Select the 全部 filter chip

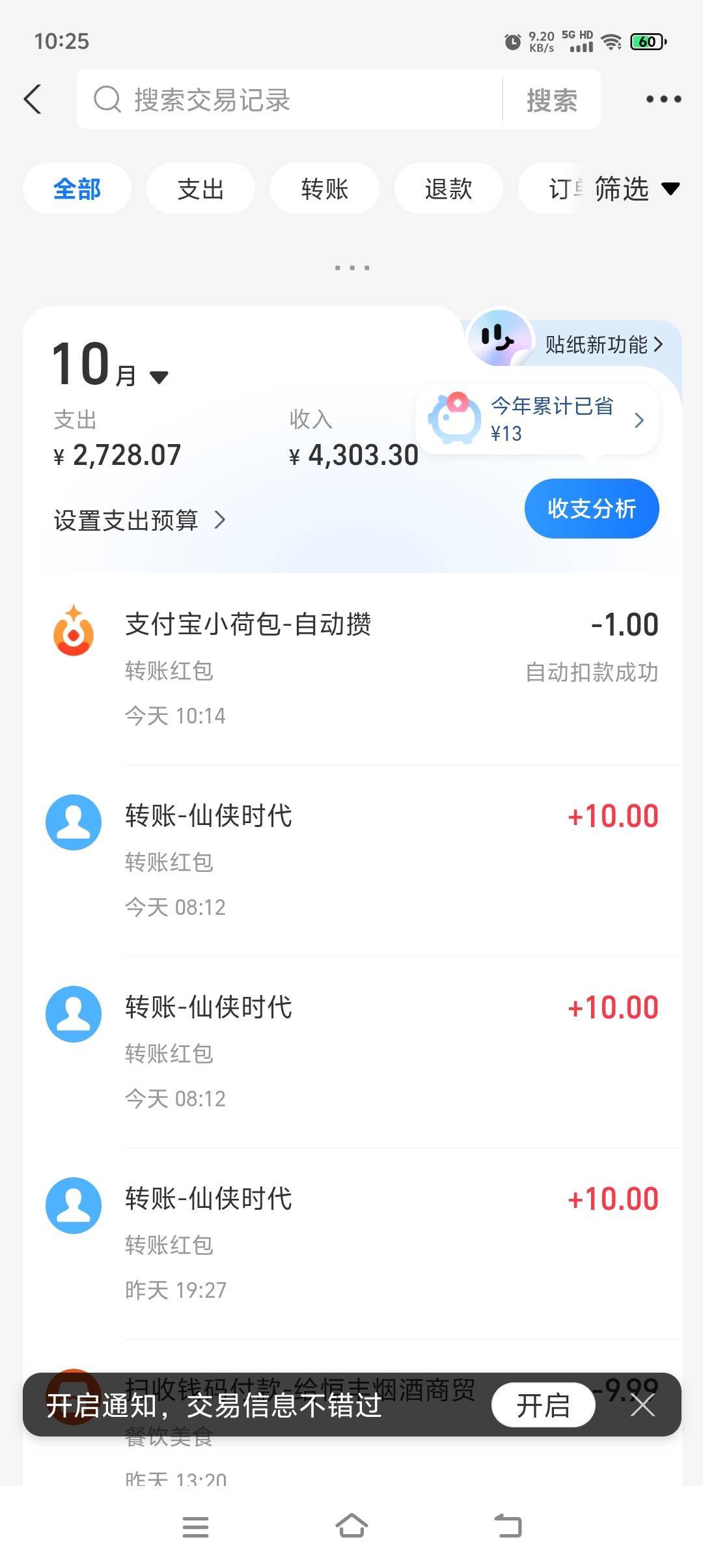[x=77, y=189]
